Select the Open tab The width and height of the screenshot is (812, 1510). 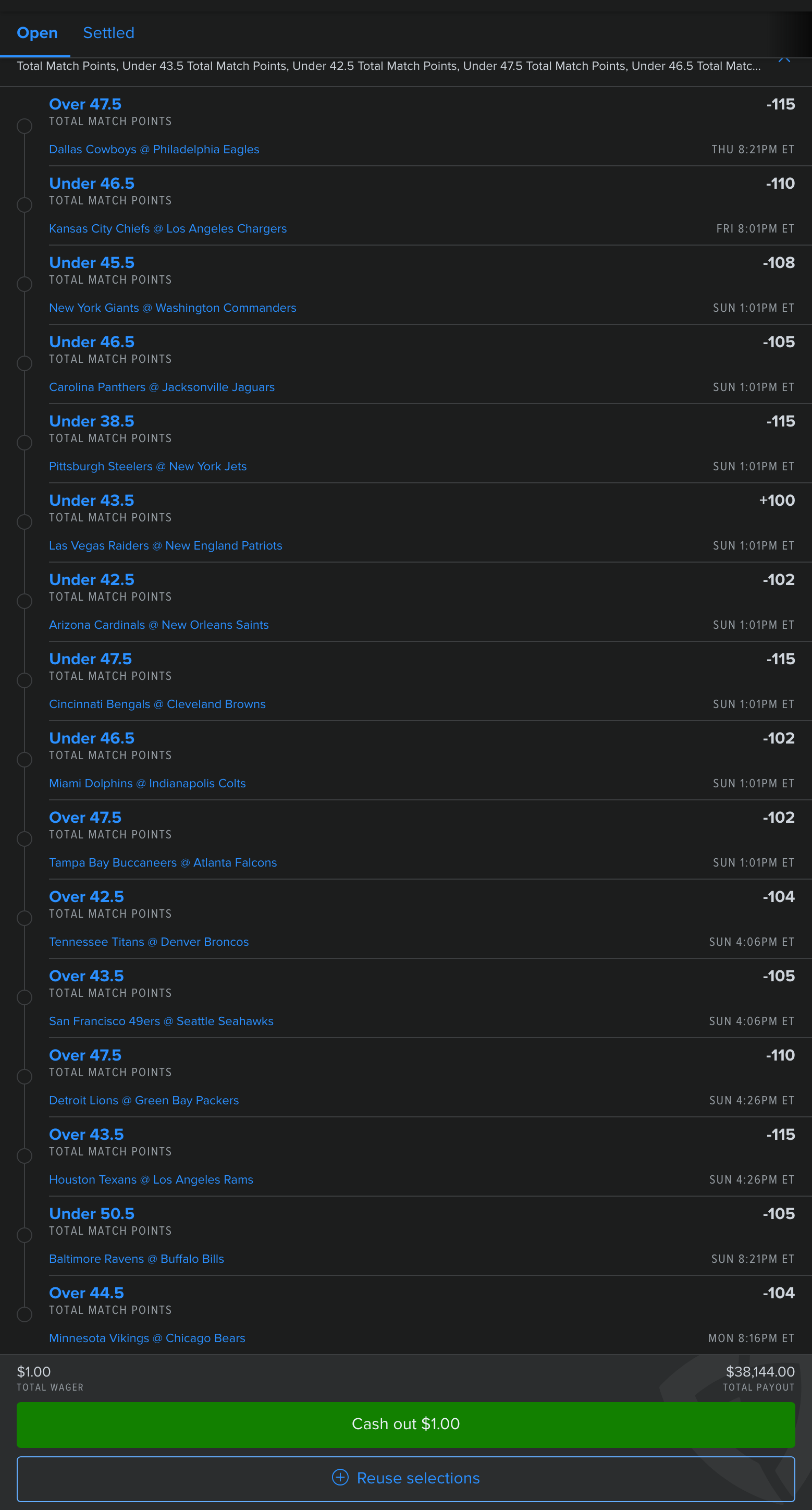pos(37,33)
